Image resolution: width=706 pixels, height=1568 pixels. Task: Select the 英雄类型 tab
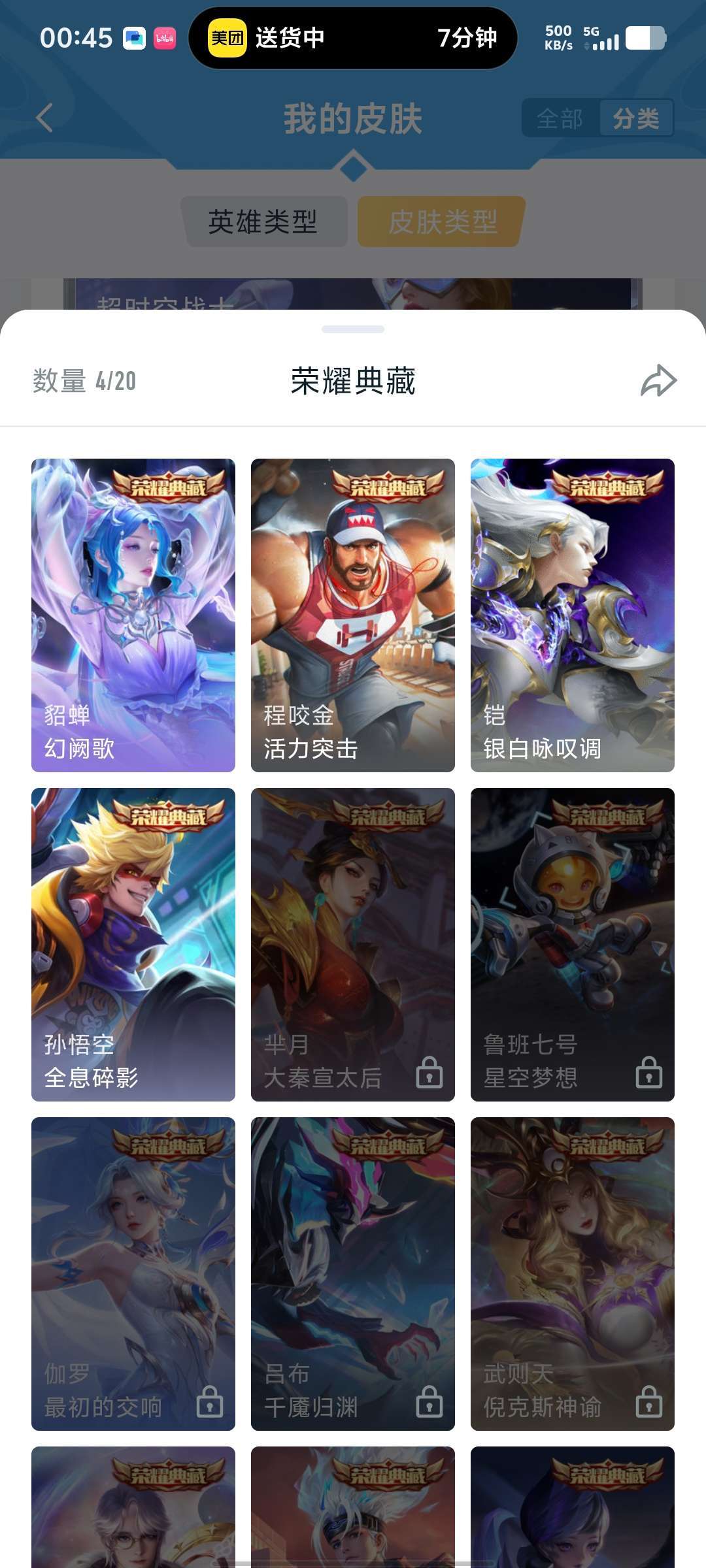(263, 222)
